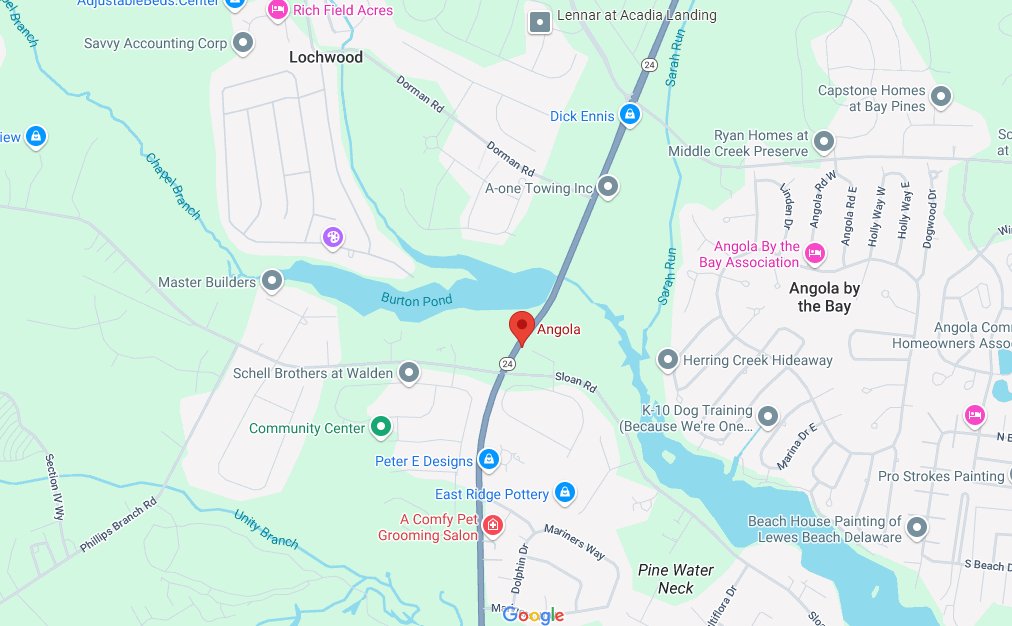
Task: Tap the Savvy Accounting Corp marker
Action: (x=242, y=43)
